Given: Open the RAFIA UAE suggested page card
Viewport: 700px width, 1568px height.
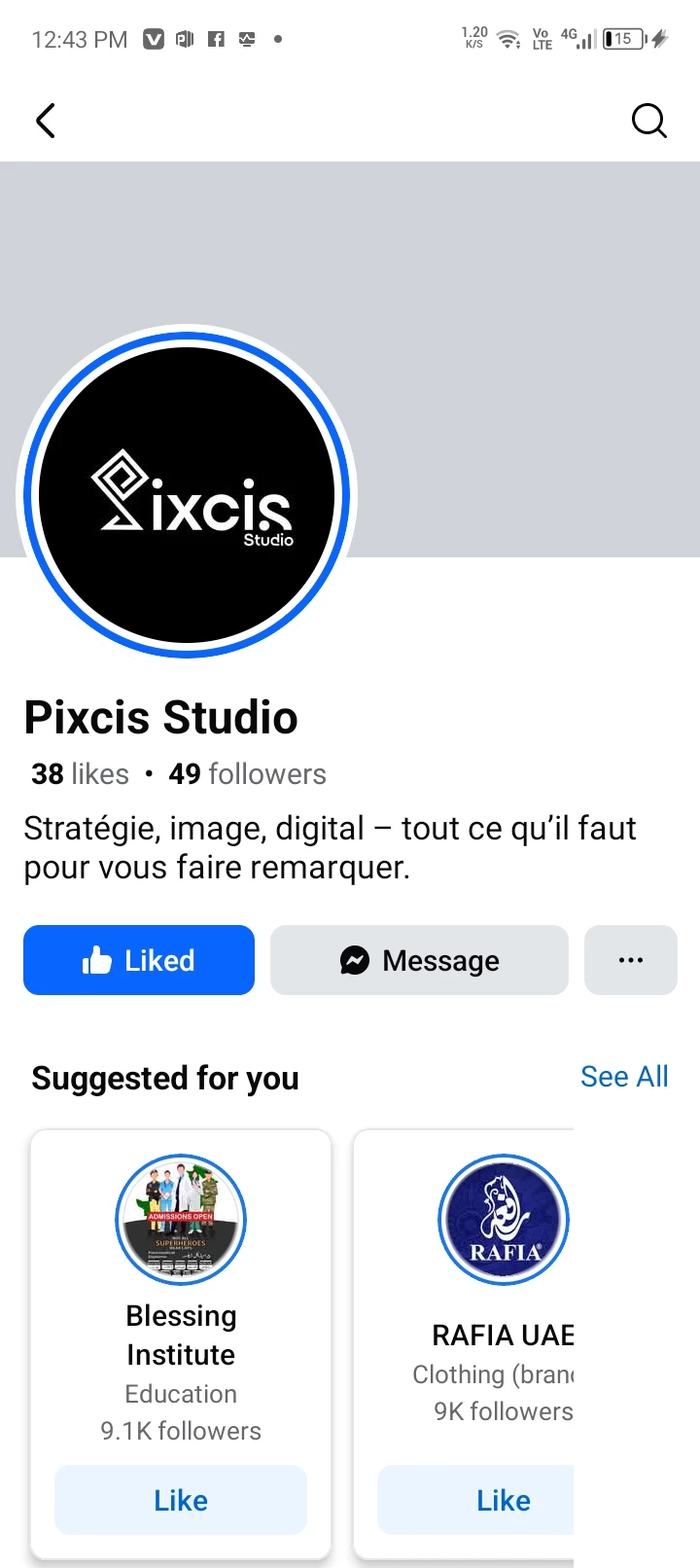Looking at the screenshot, I should (464, 1343).
